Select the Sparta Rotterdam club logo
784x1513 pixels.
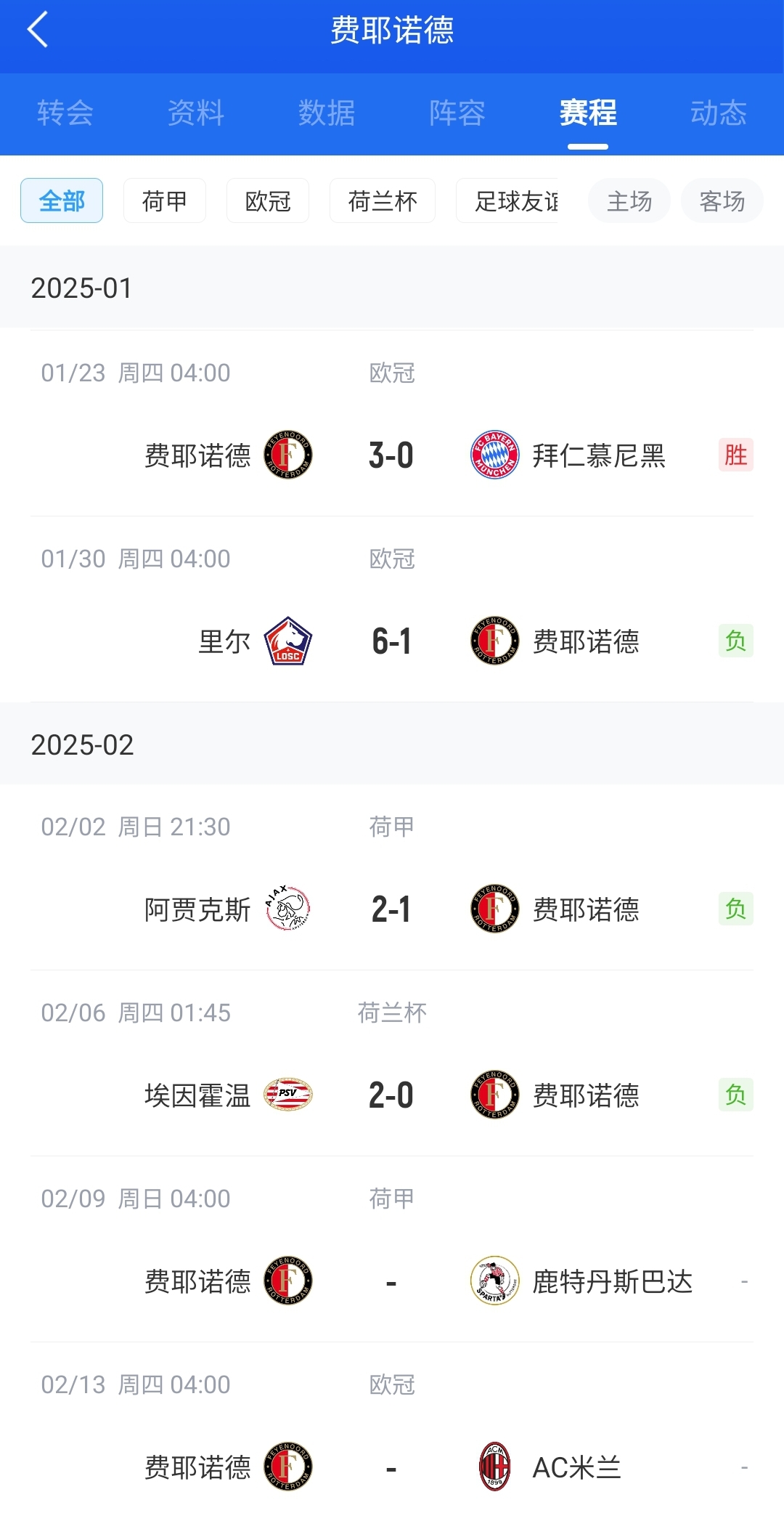tap(494, 1281)
